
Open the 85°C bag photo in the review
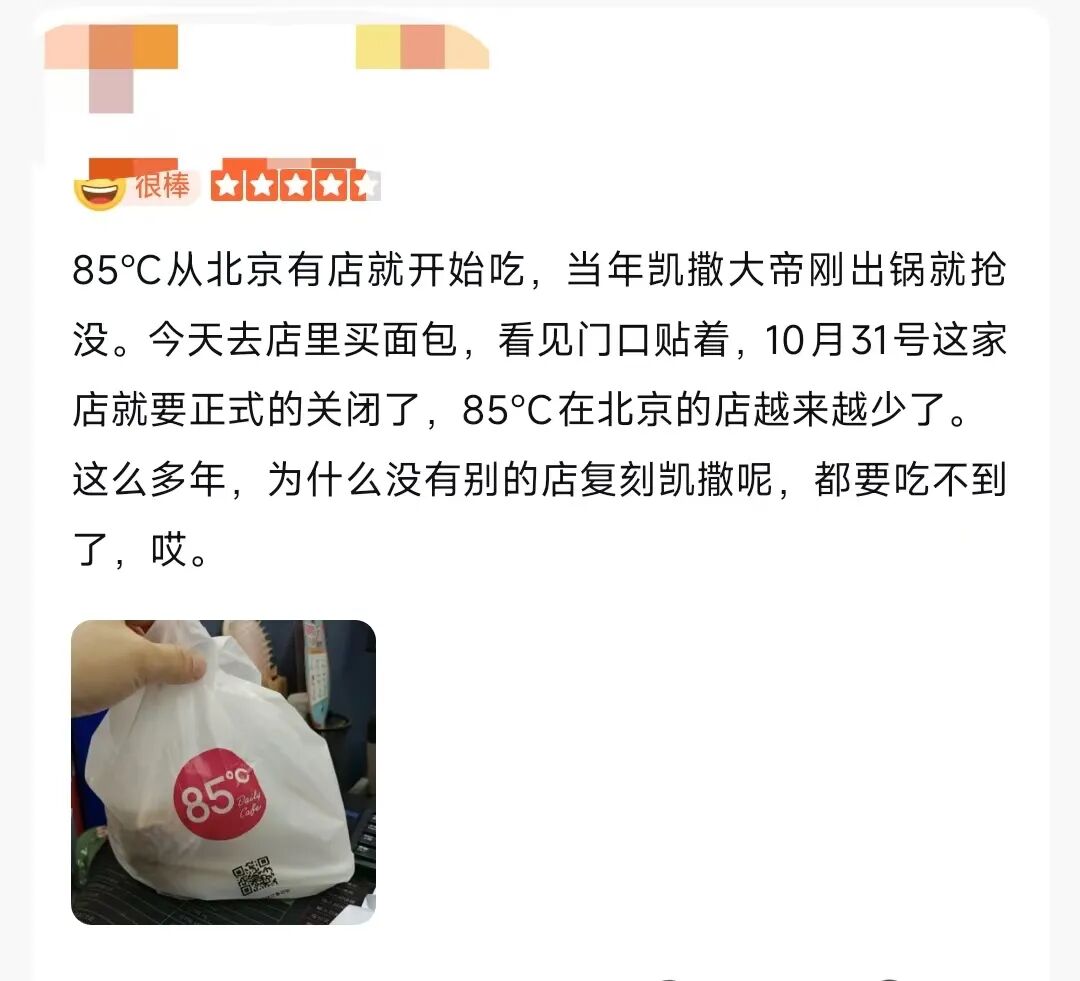tap(223, 771)
